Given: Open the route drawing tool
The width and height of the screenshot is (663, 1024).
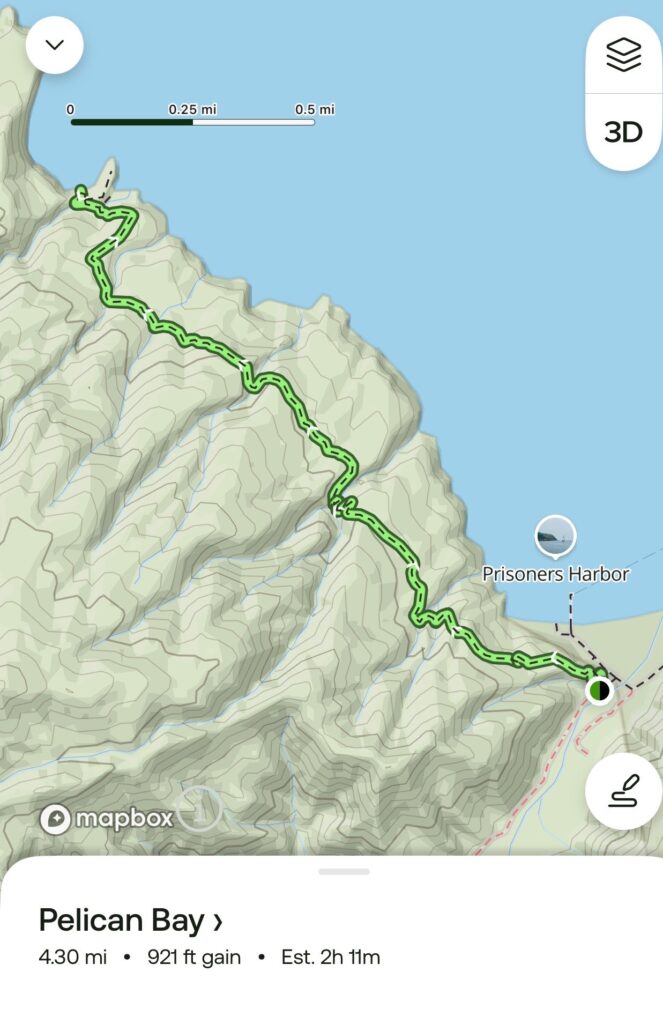Looking at the screenshot, I should pos(623,792).
